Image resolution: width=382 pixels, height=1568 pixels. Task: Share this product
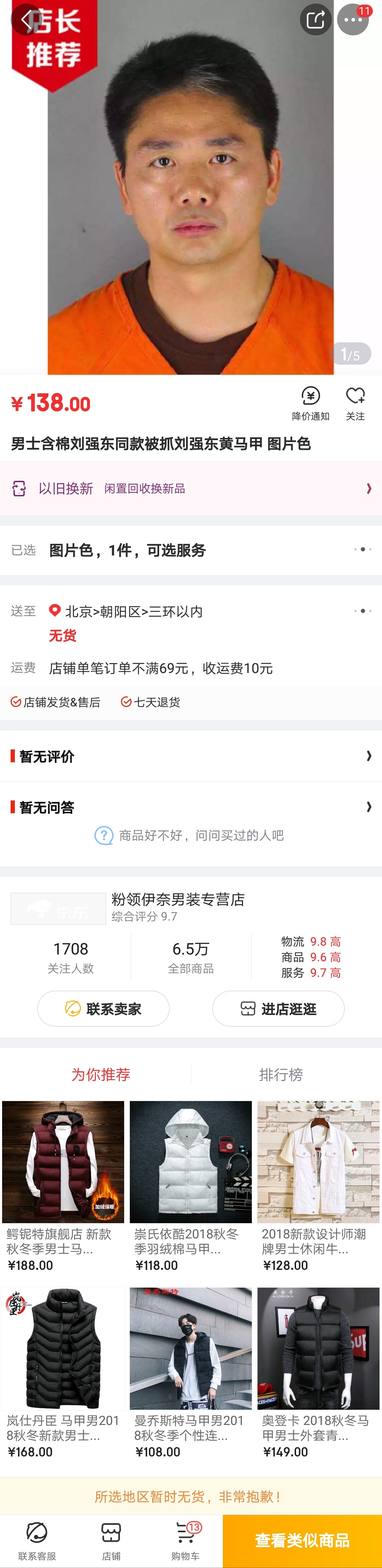(315, 19)
